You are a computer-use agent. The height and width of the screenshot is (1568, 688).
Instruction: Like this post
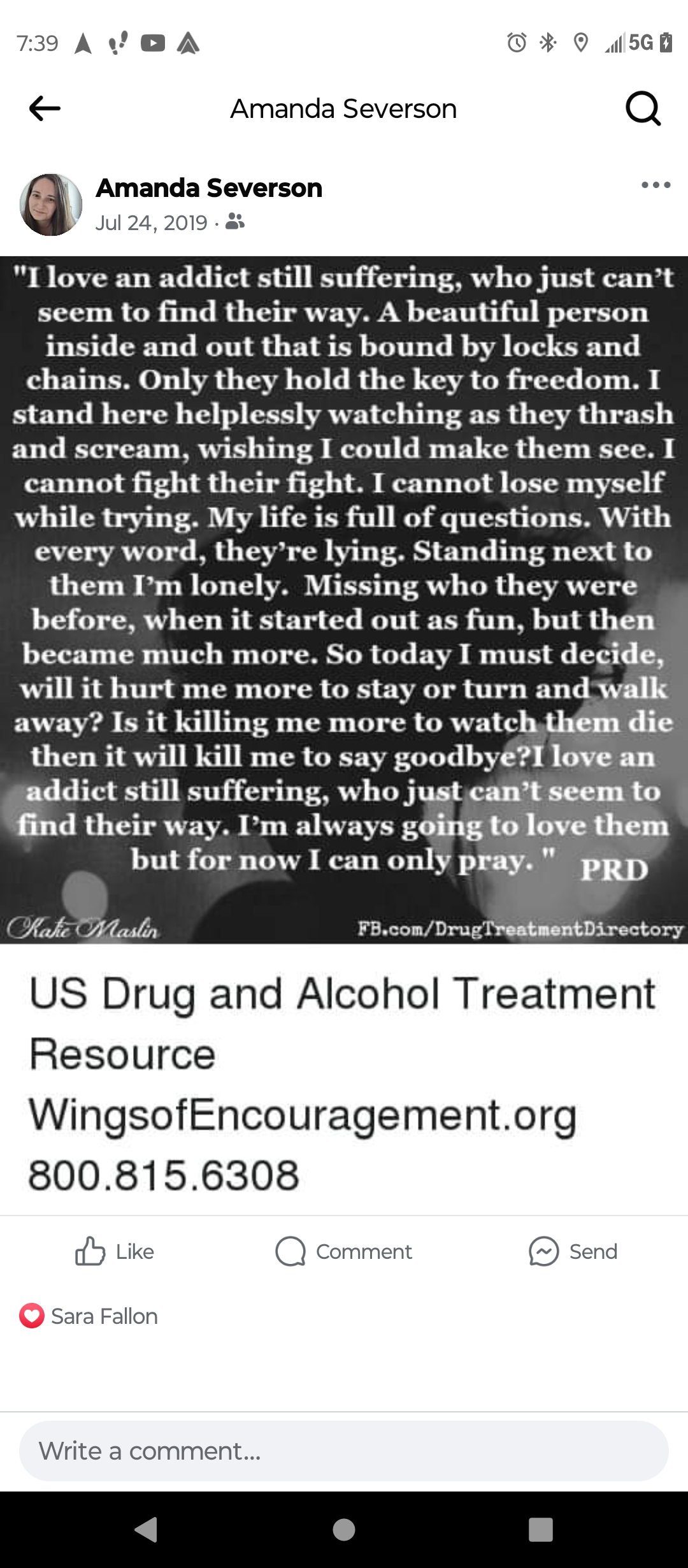point(115,1251)
